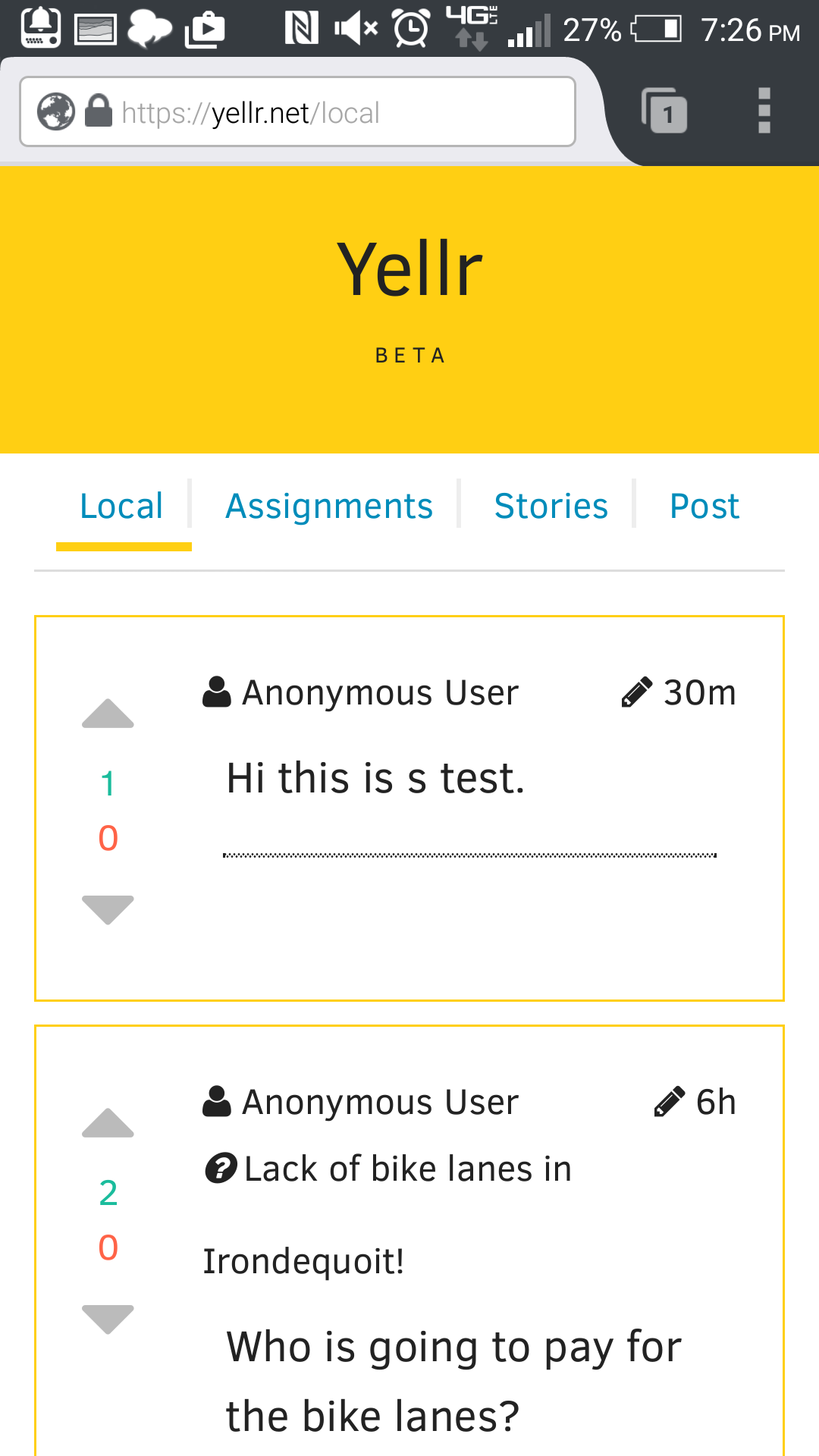Downvote the bike lanes post

(x=108, y=1318)
